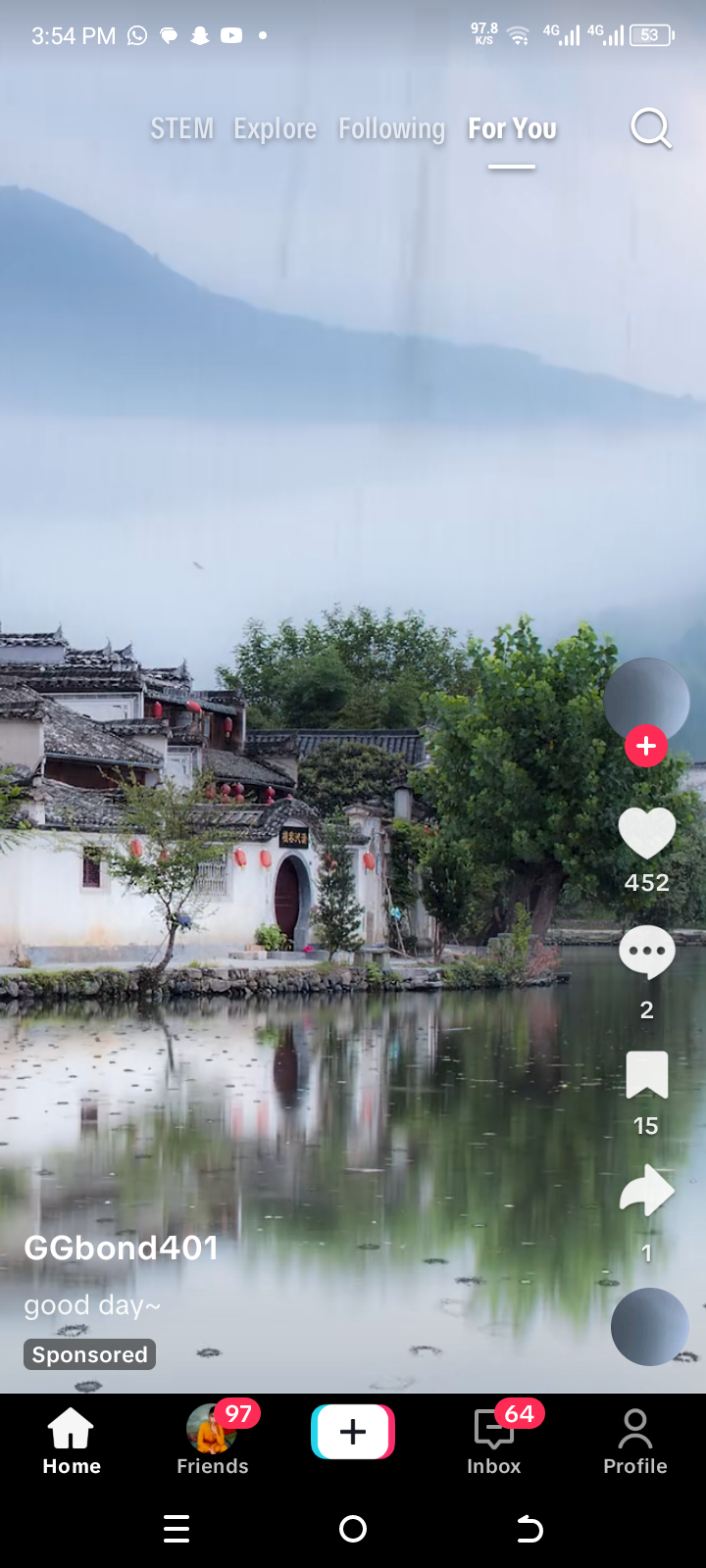The image size is (706, 1568).
Task: Follow GGbond401 with the red plus
Action: click(x=646, y=747)
